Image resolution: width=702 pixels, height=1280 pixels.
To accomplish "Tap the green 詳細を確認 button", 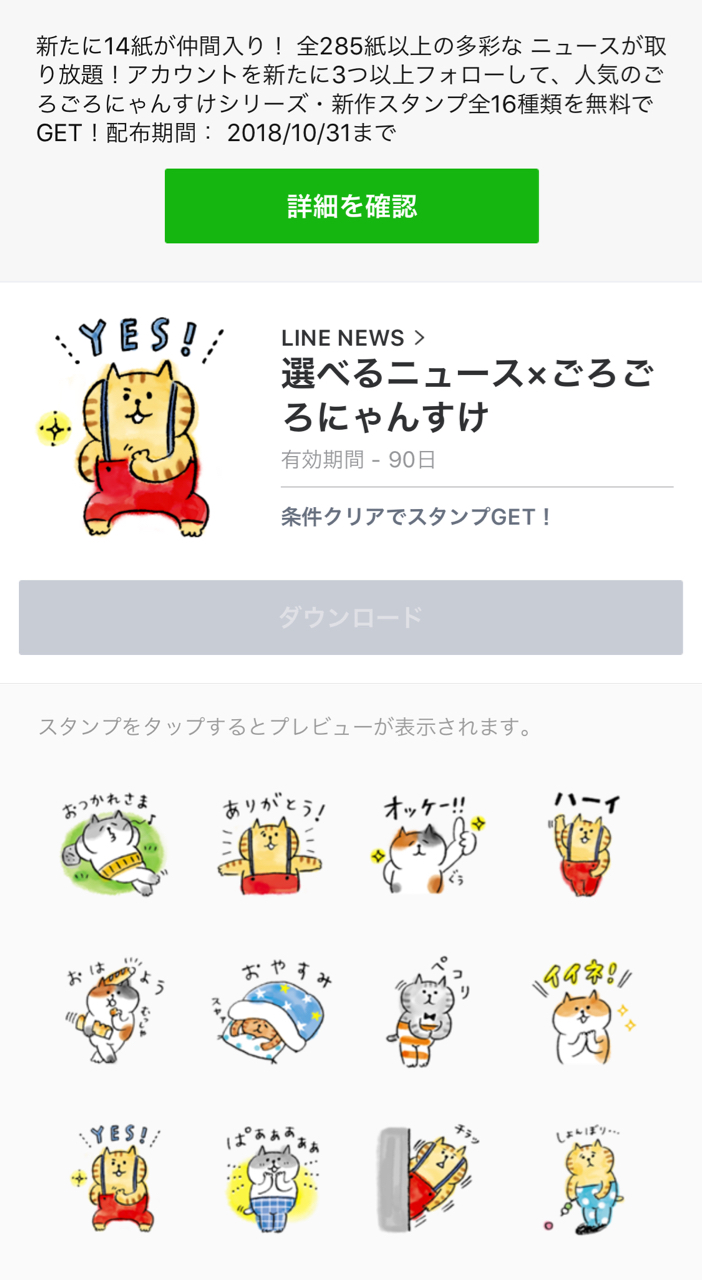I will click(x=351, y=206).
